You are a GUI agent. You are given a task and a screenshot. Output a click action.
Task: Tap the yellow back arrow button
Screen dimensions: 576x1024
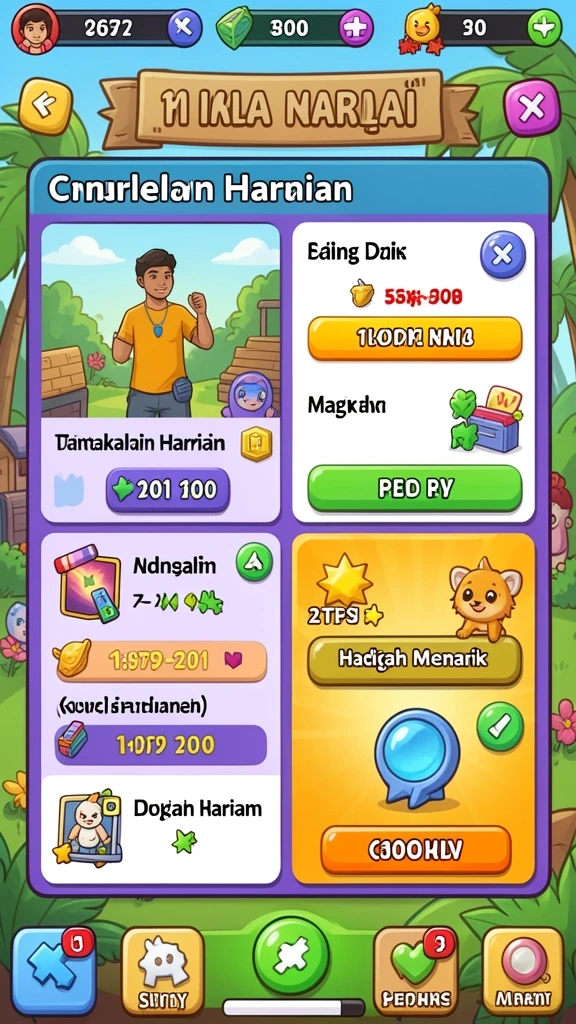(x=45, y=105)
